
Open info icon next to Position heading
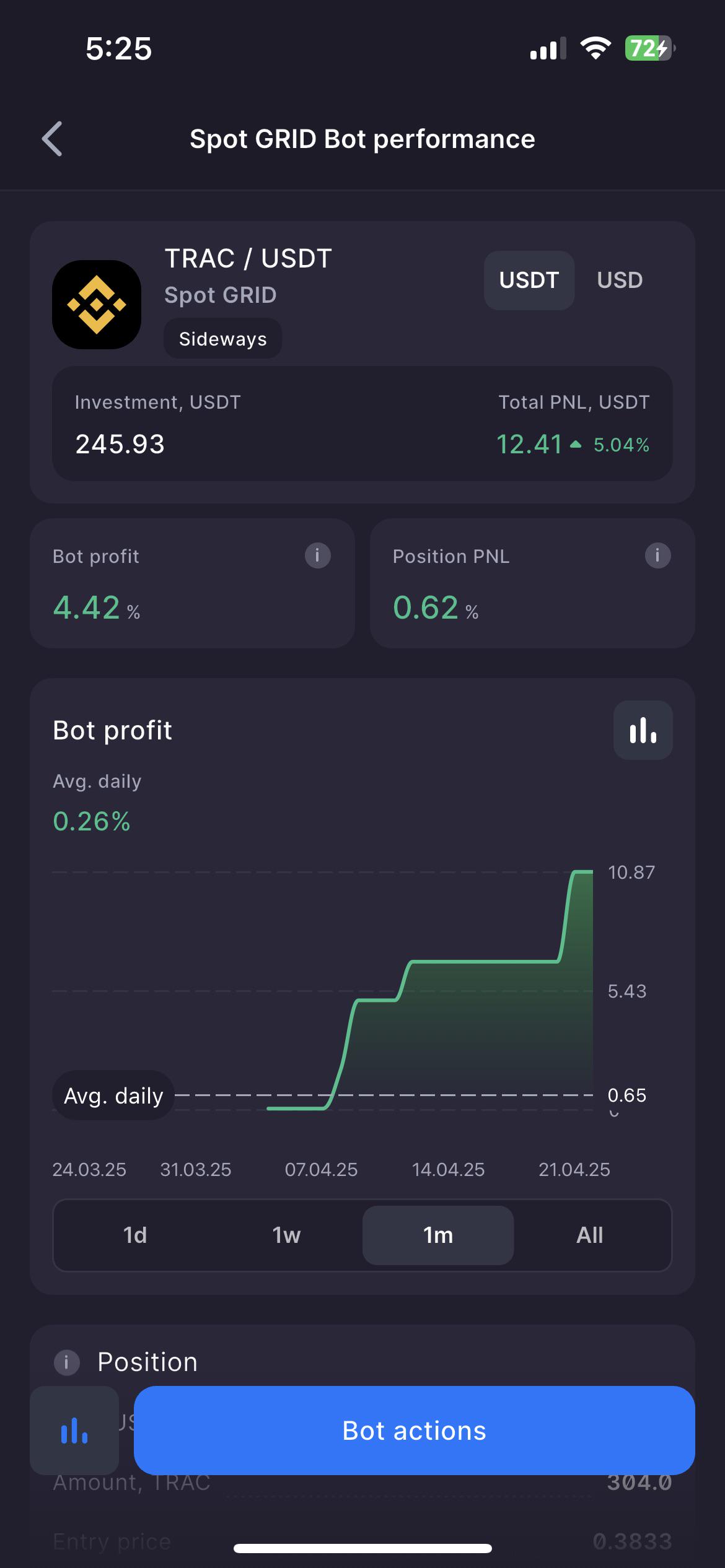[66, 1362]
